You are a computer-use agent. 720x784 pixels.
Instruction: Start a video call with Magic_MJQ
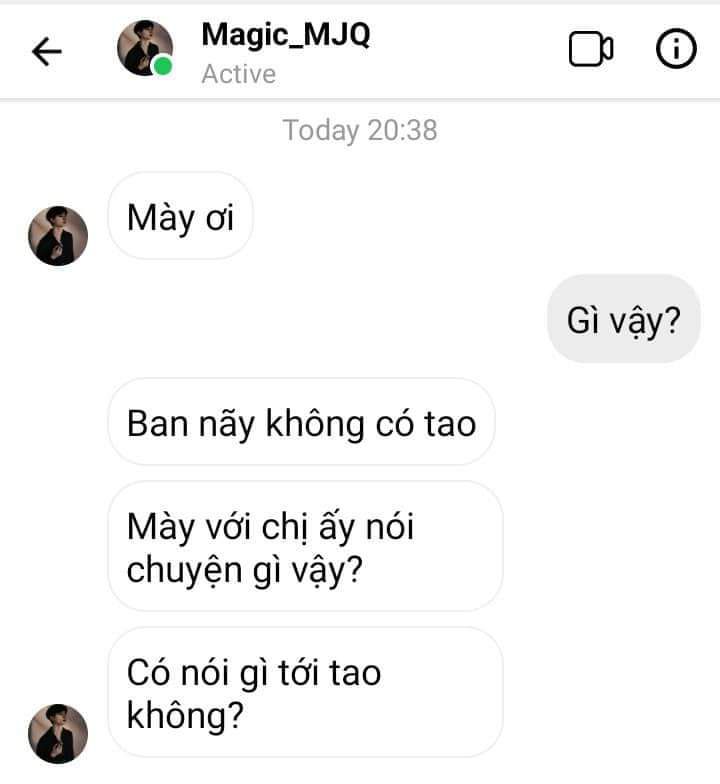tap(591, 49)
